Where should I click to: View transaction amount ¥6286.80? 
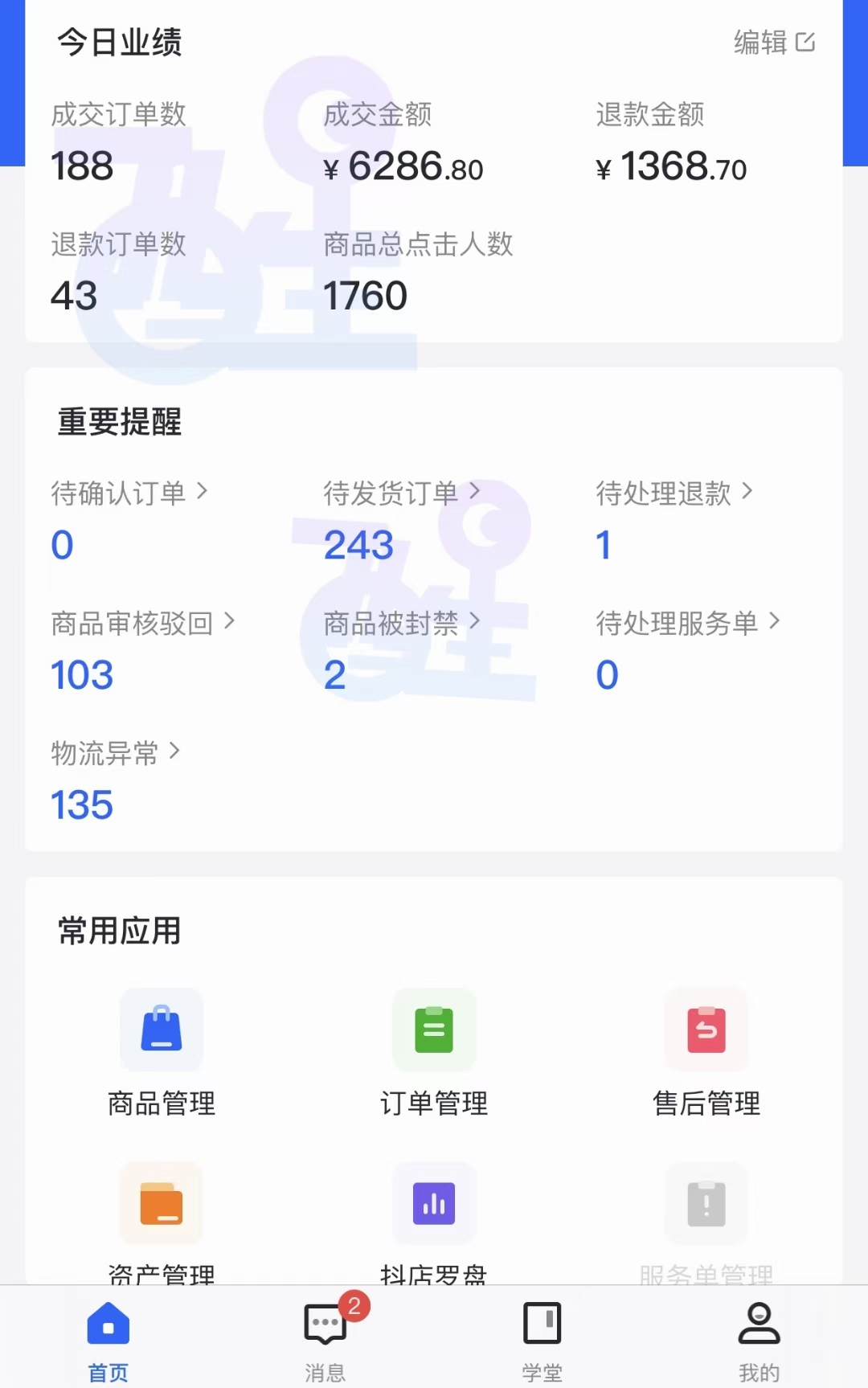(x=402, y=166)
